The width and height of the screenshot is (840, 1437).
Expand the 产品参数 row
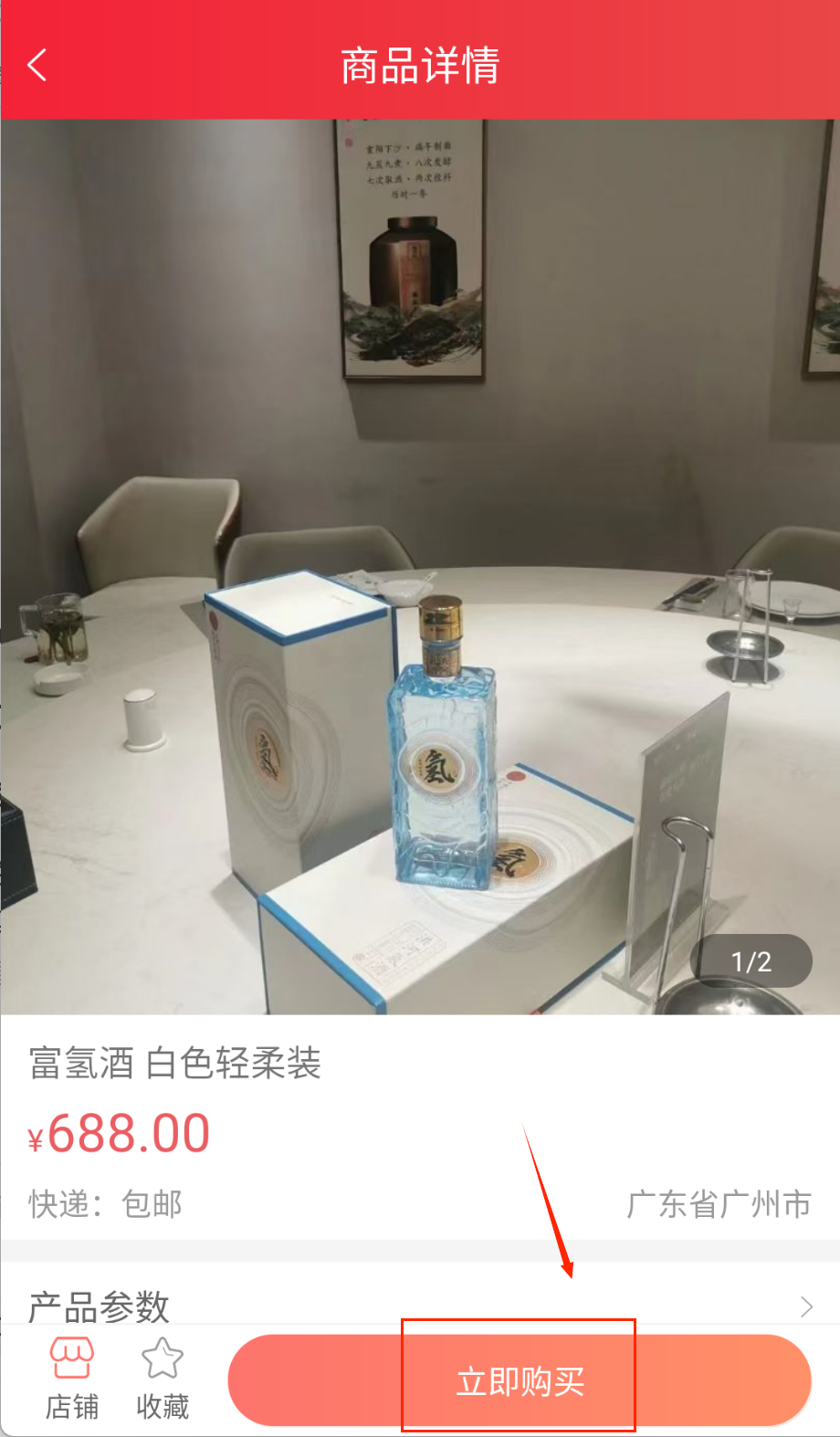point(420,1306)
